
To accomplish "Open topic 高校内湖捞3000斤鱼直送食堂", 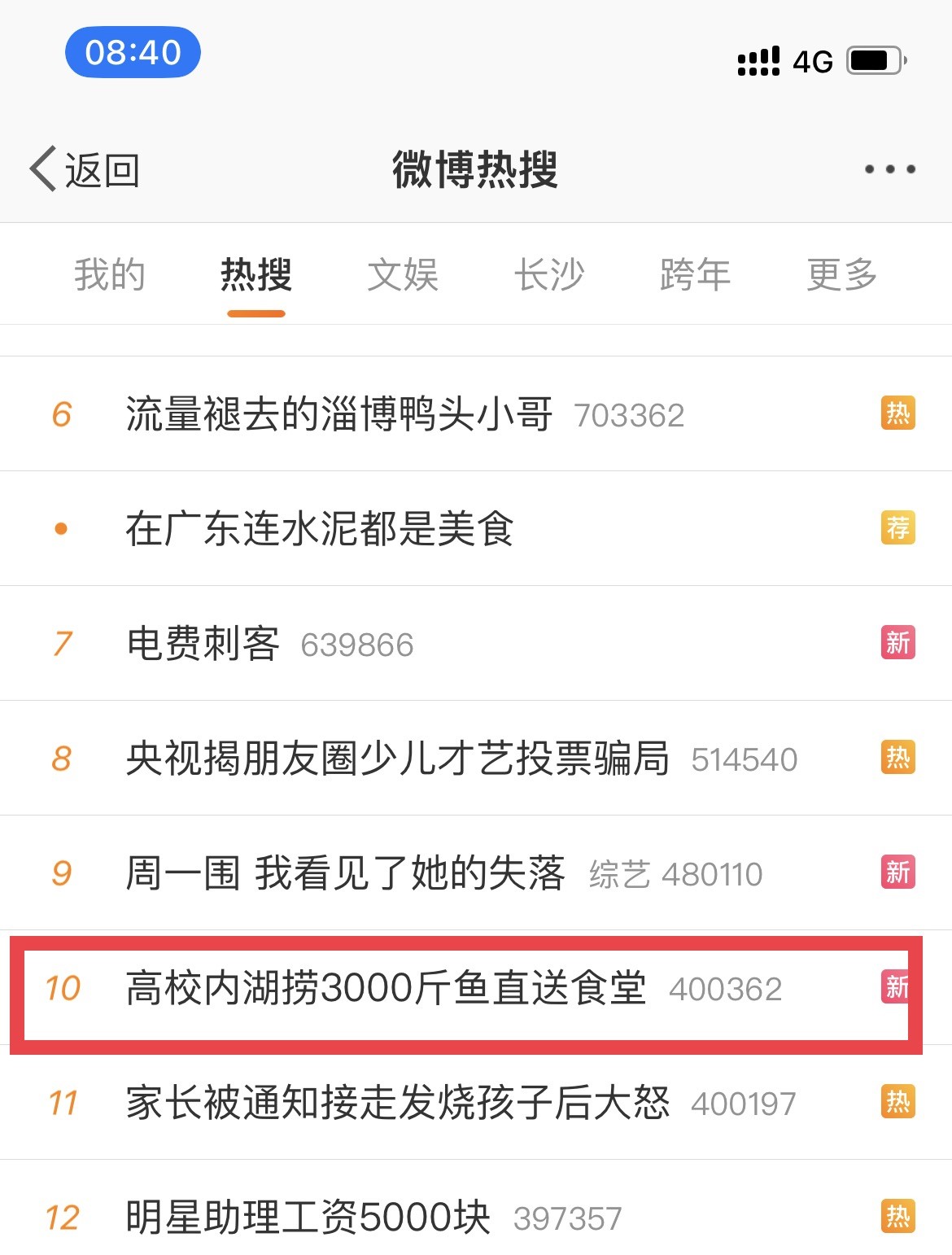I will coord(386,988).
